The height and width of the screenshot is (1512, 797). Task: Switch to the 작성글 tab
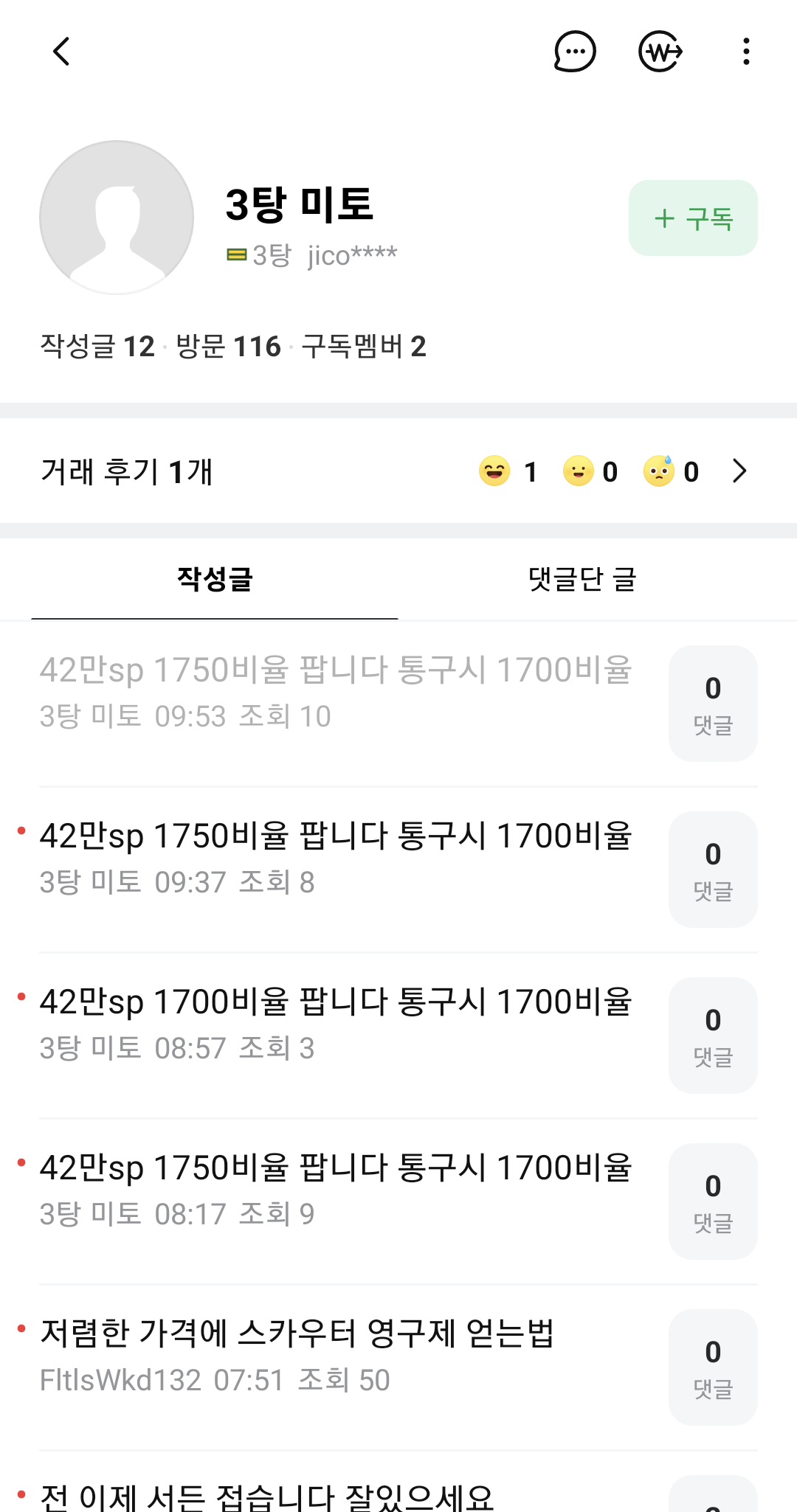215,579
